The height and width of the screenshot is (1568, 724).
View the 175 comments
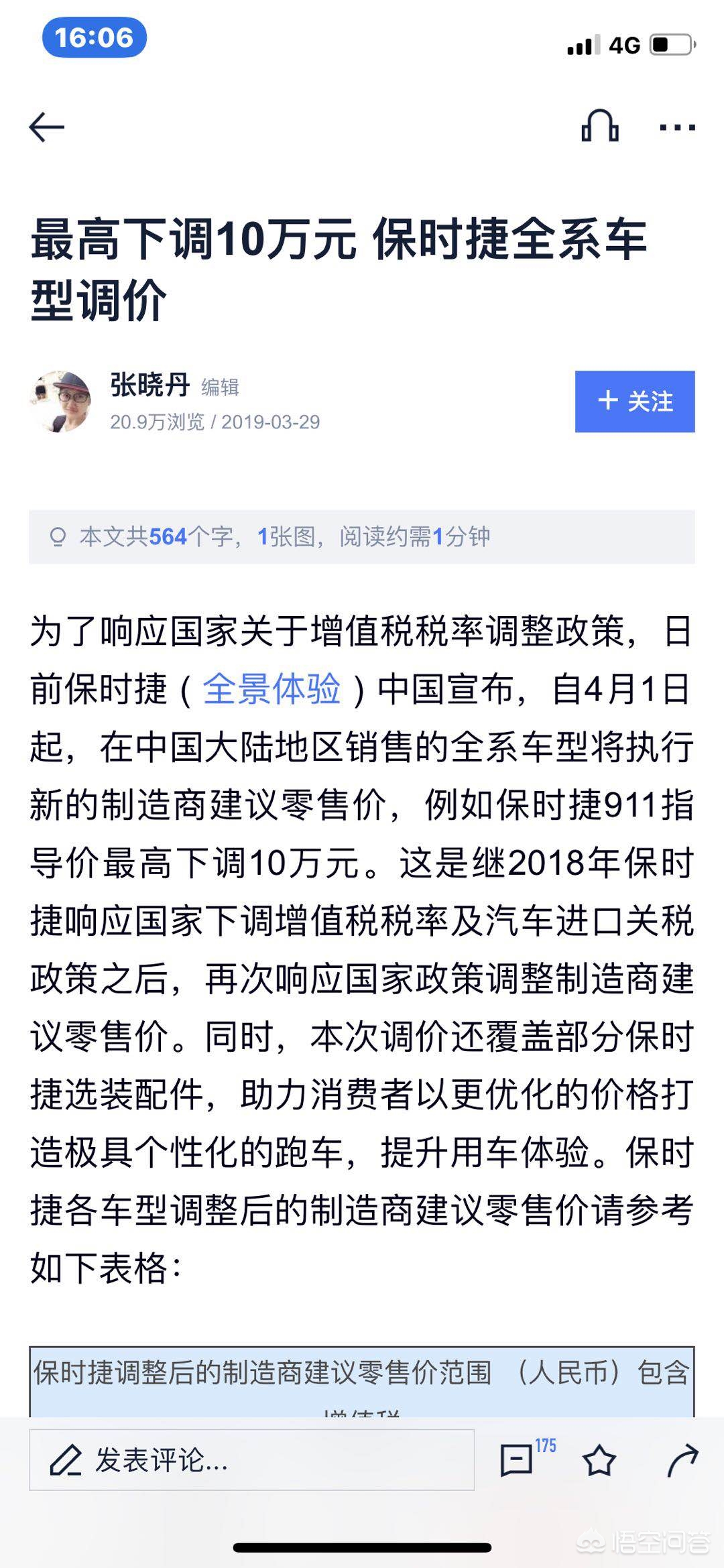pos(527,1459)
